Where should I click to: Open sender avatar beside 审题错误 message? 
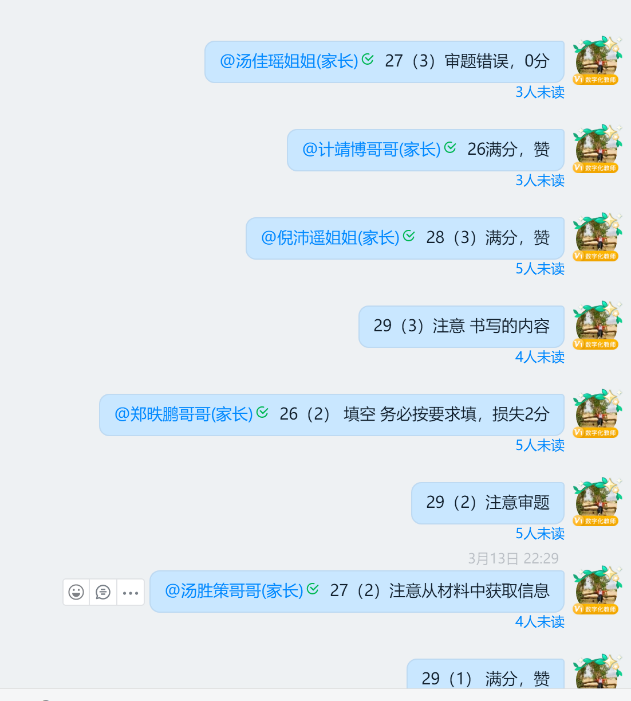point(596,62)
